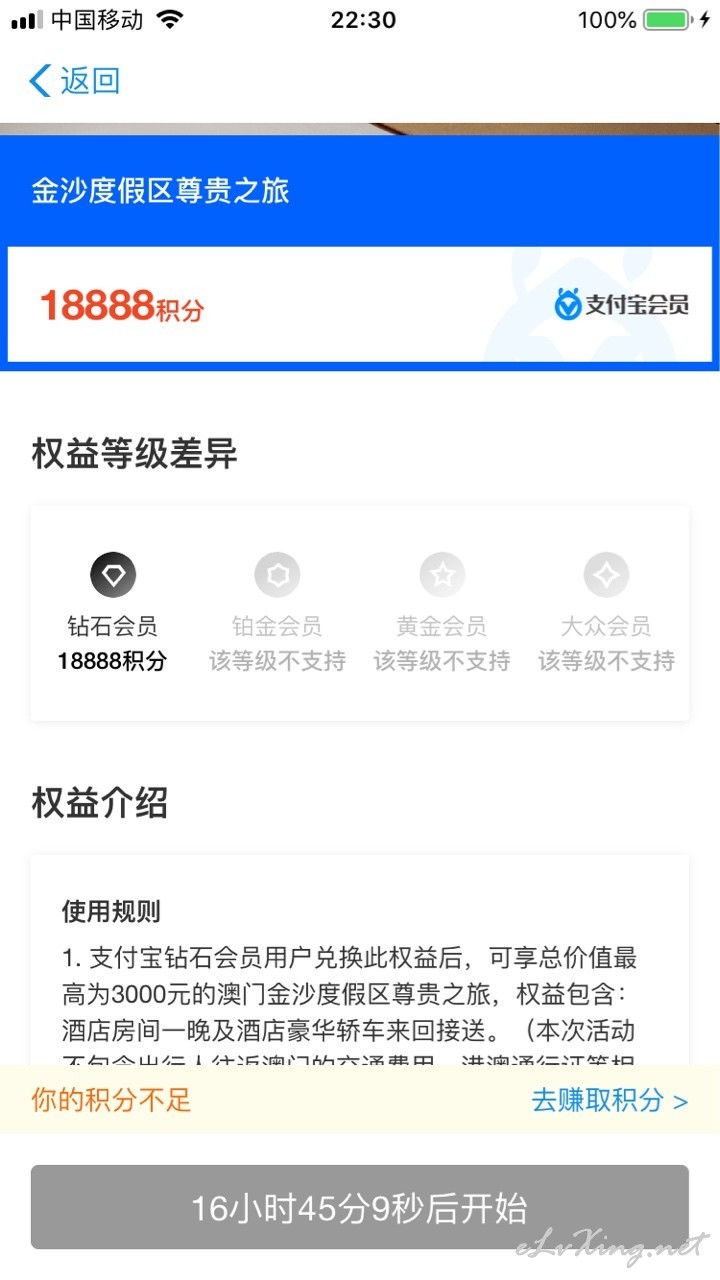Screen dimensions: 720x1280
Task: Open the 去赚取积分 link
Action: pos(609,1100)
